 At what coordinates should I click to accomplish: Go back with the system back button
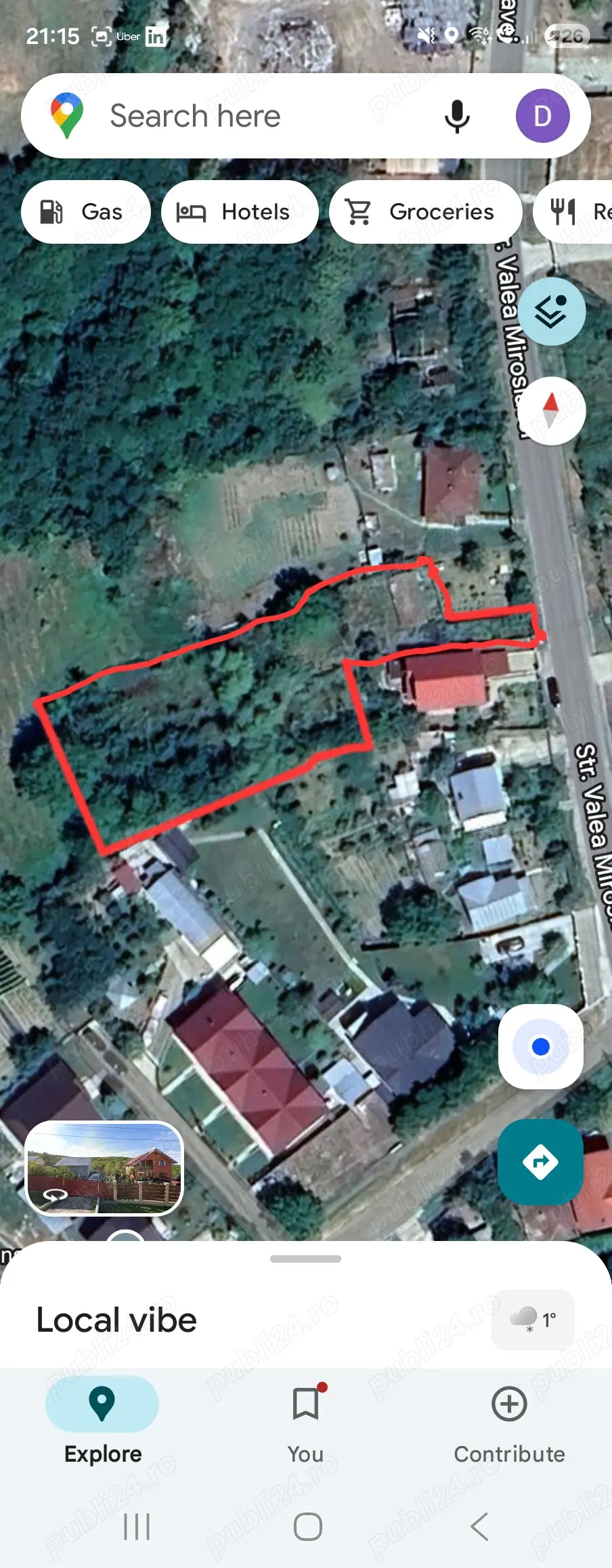click(479, 1527)
